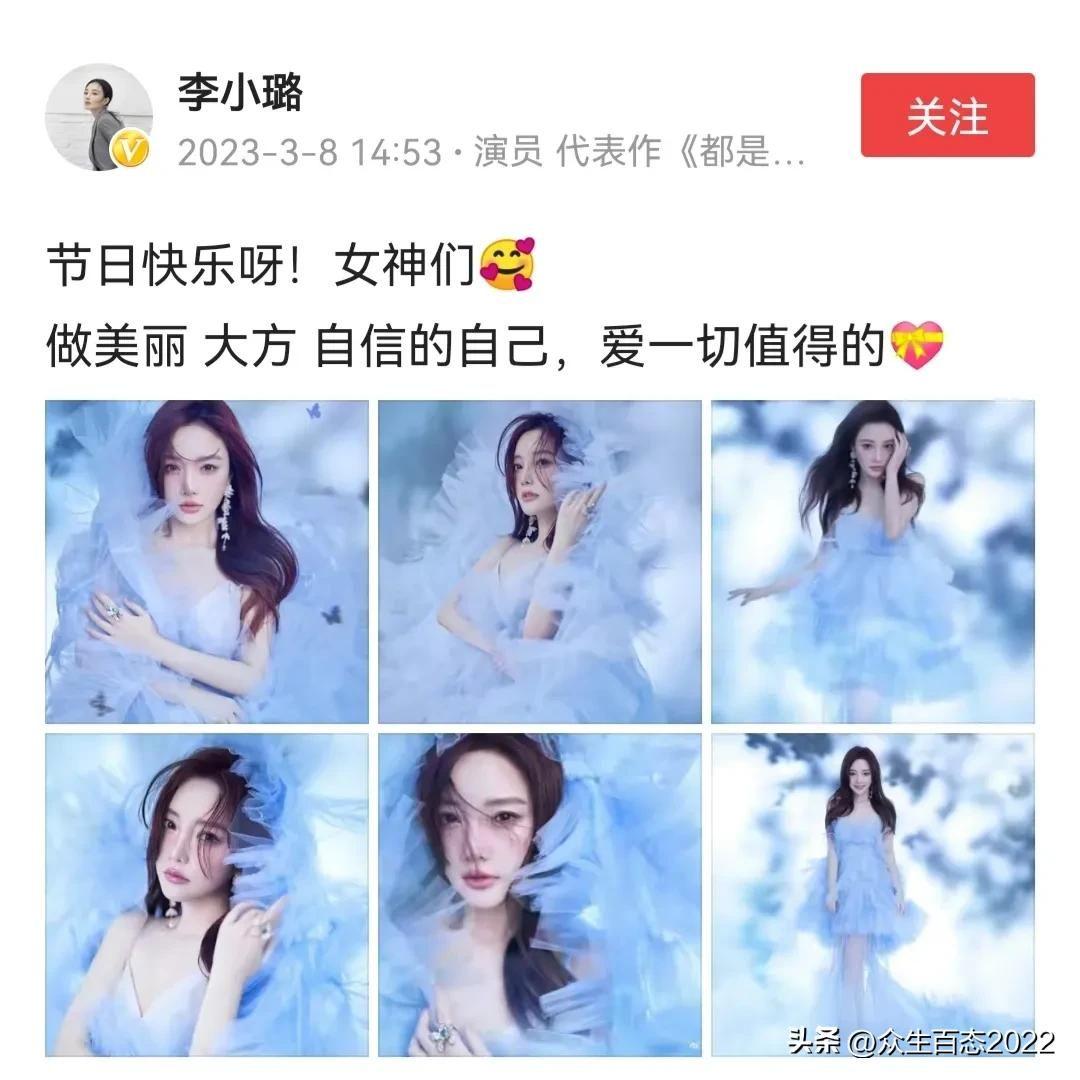
Task: View the bottom-middle close-up face photo
Action: [x=539, y=893]
